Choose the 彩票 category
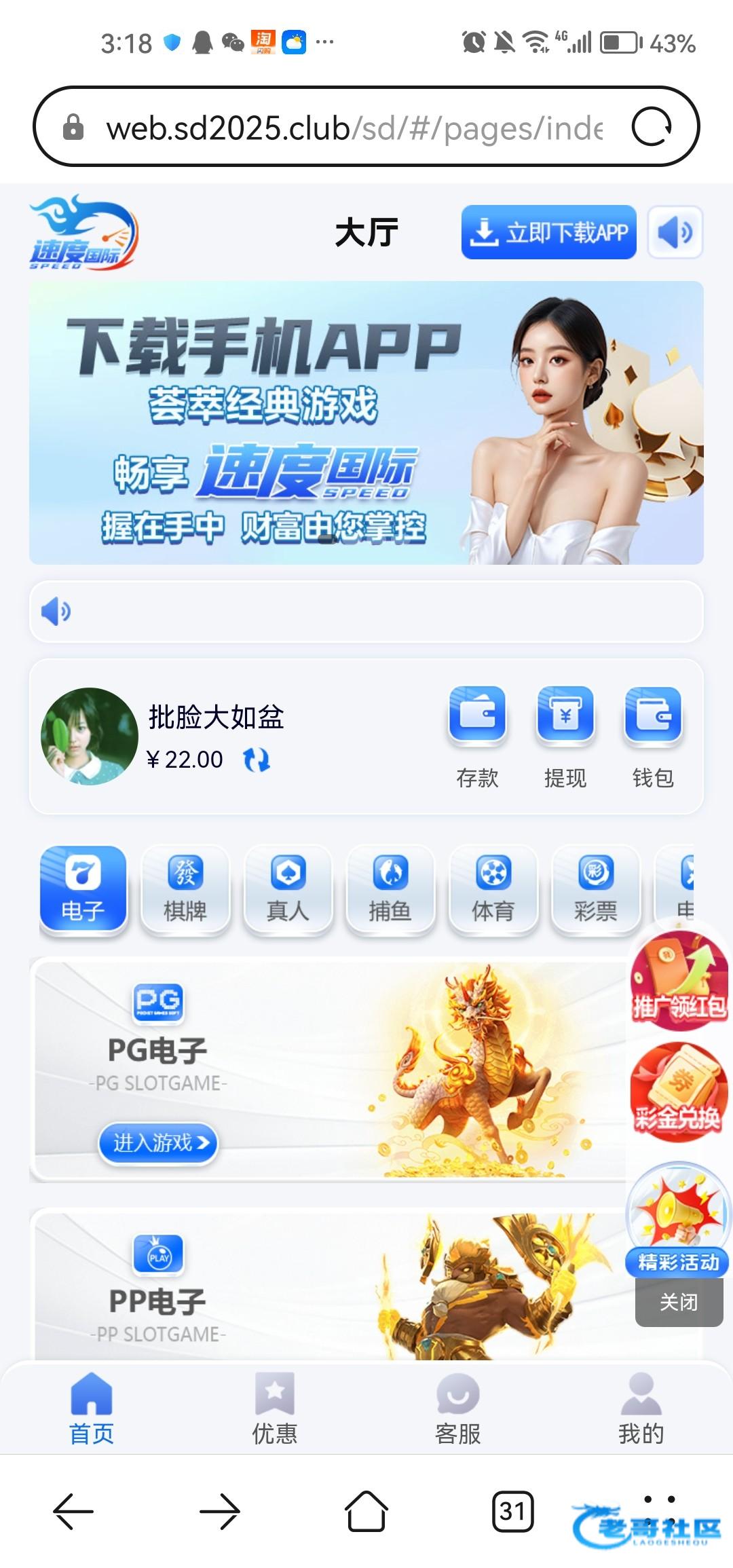 (595, 889)
